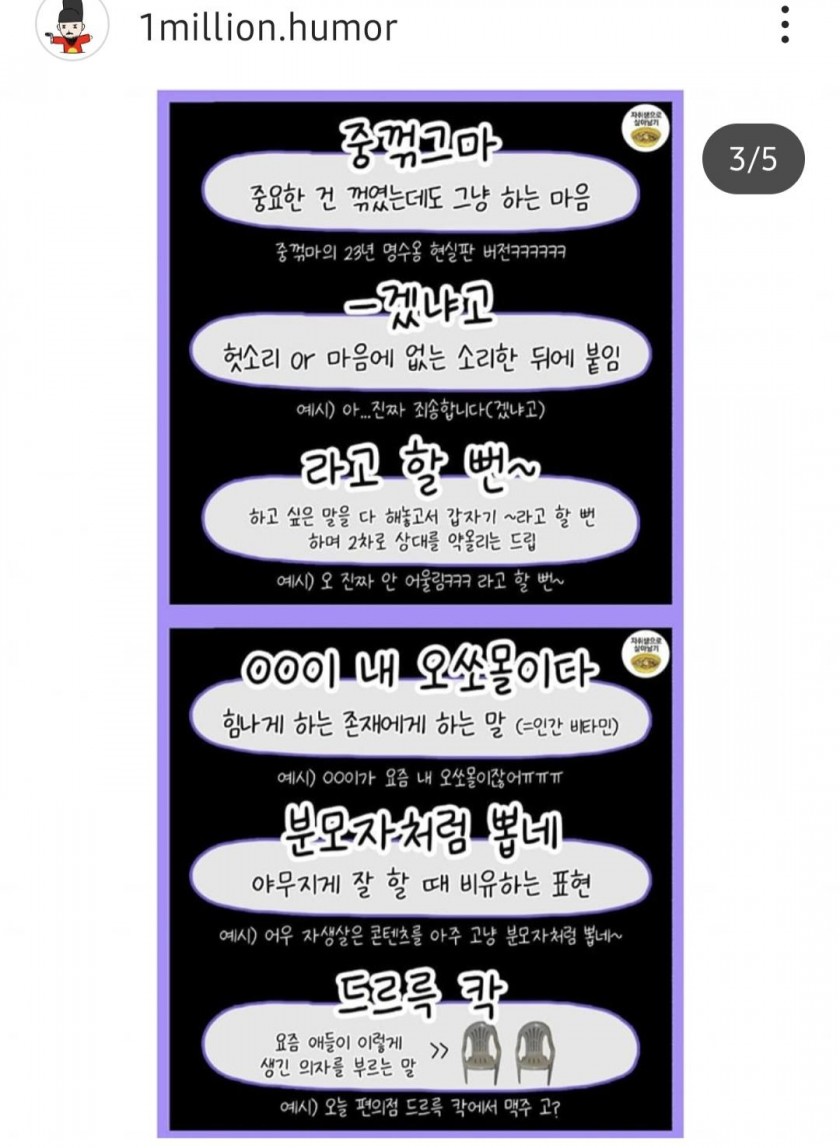Image resolution: width=840 pixels, height=1148 pixels.
Task: Open the 1million.humor username link
Action: point(269,26)
